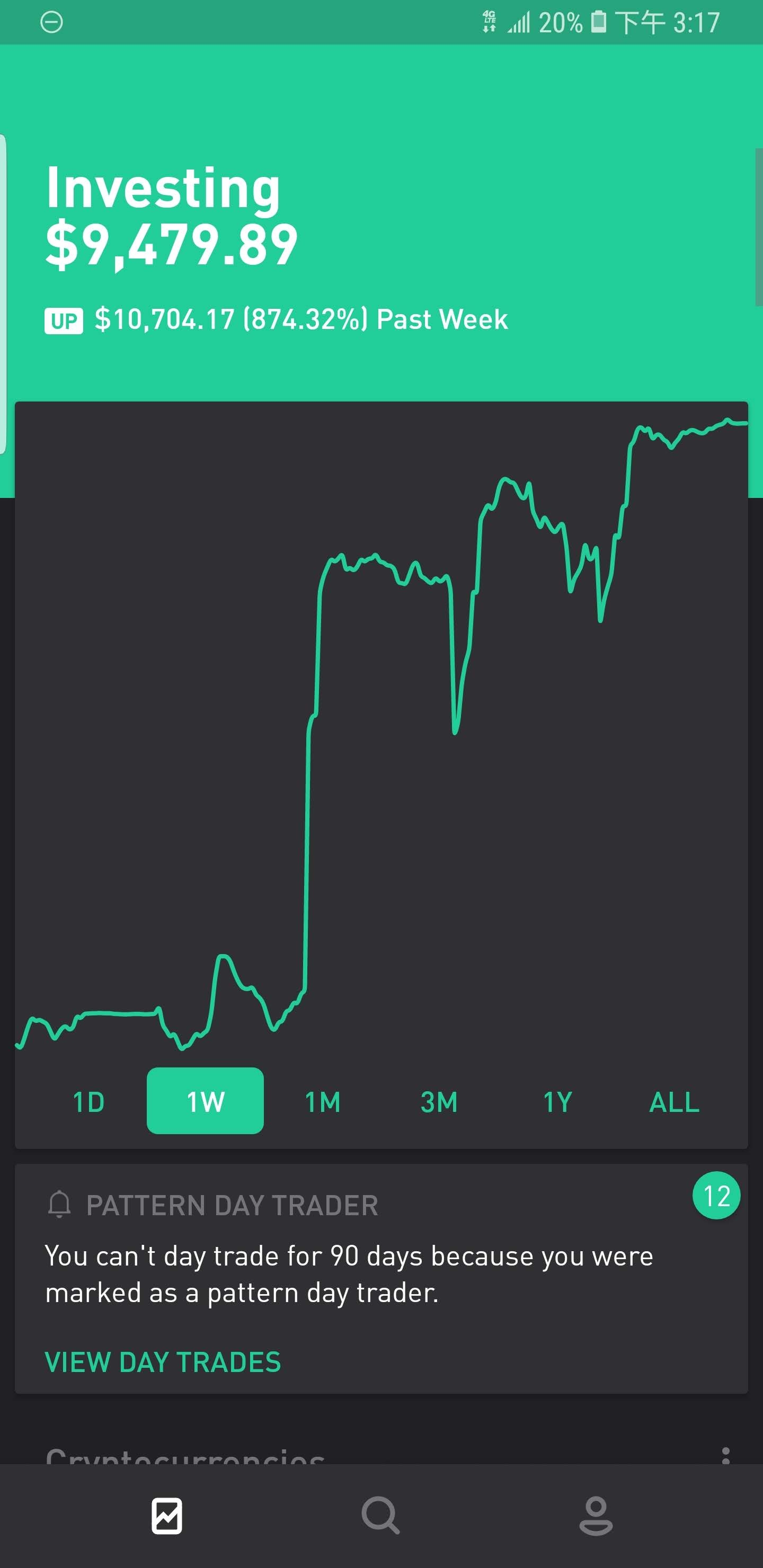The image size is (763, 1568).
Task: Tap VIEW DAY TRADES link
Action: click(163, 1362)
